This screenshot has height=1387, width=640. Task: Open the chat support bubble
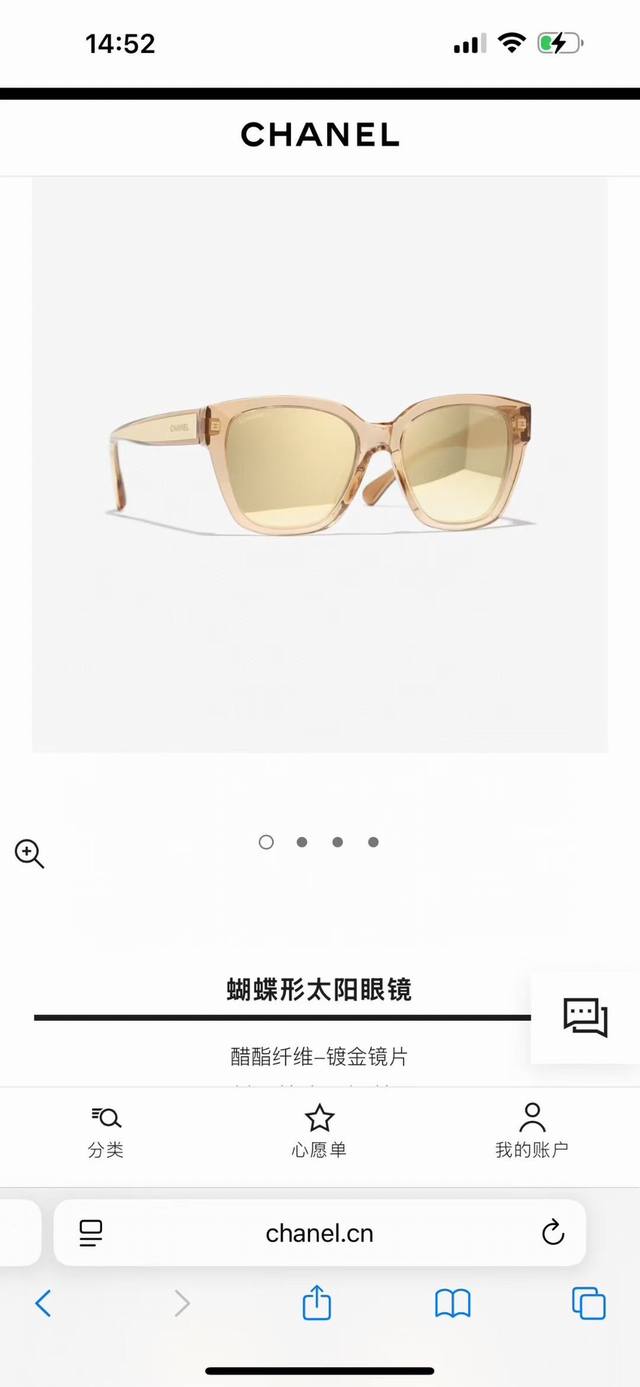585,1017
